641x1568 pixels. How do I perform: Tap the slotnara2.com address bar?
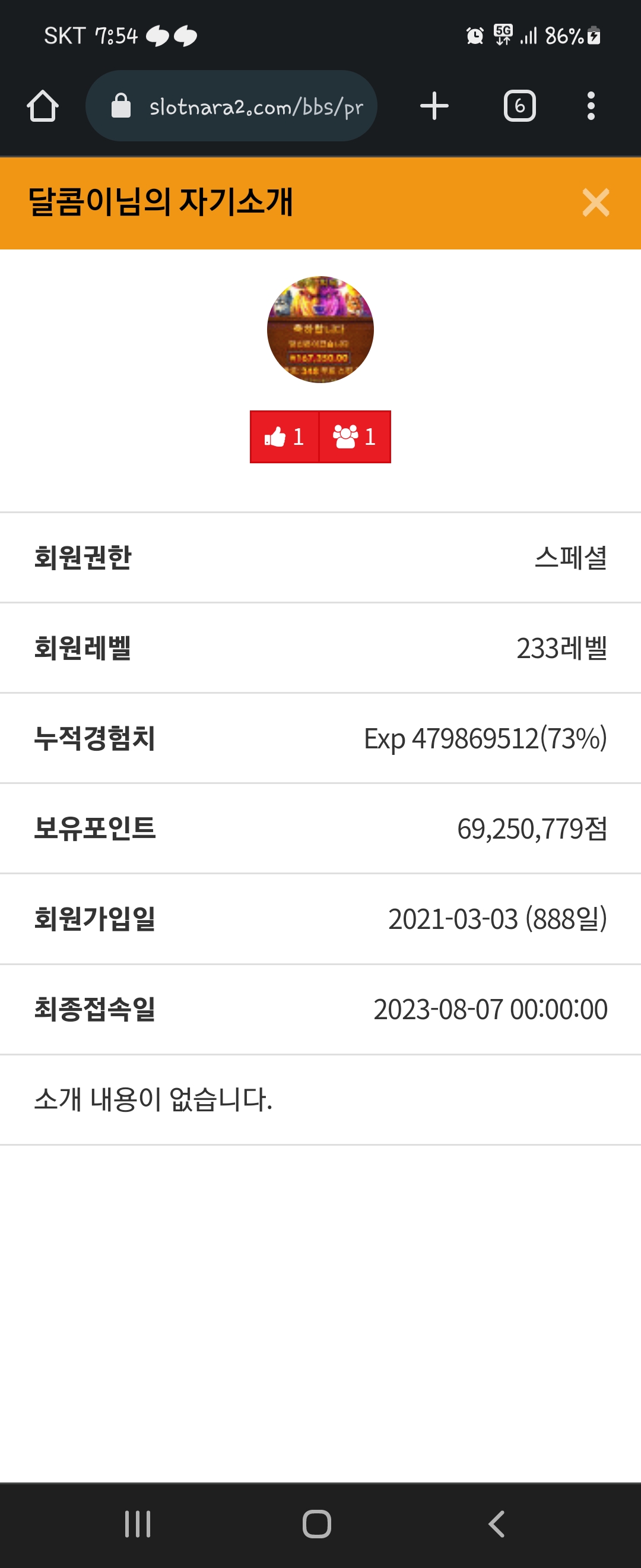[231, 106]
